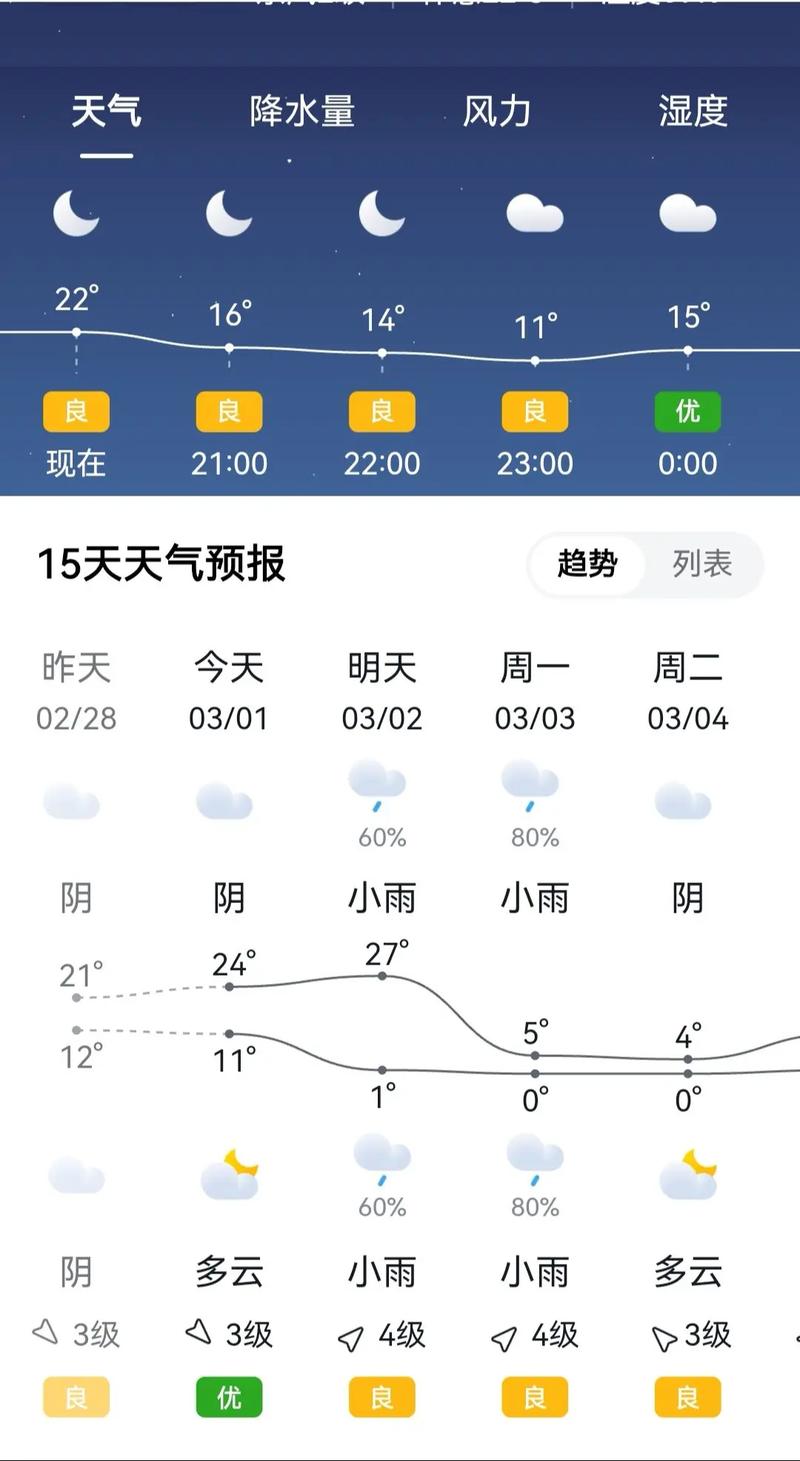Select the overcast icon for 昨天

pos(72,798)
